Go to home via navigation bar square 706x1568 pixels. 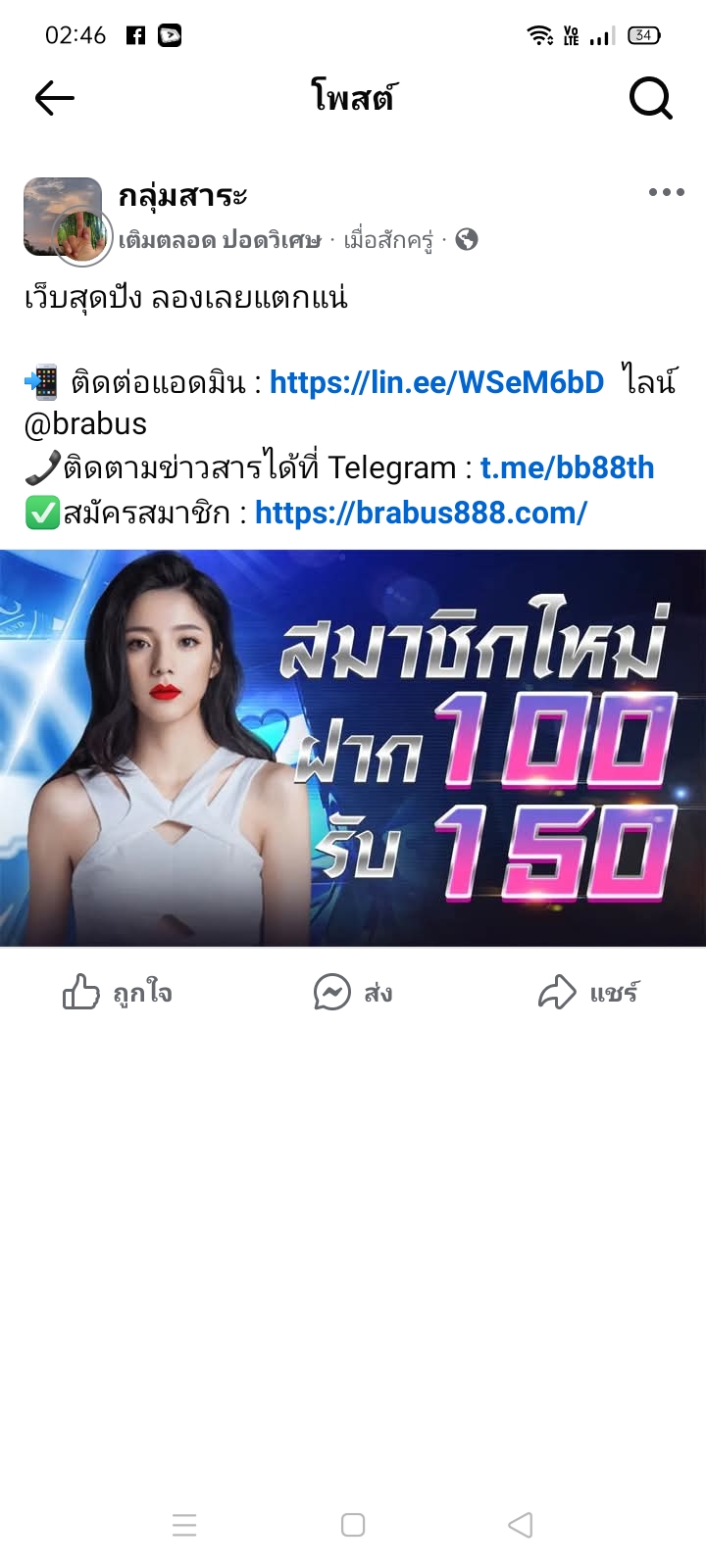(353, 1525)
